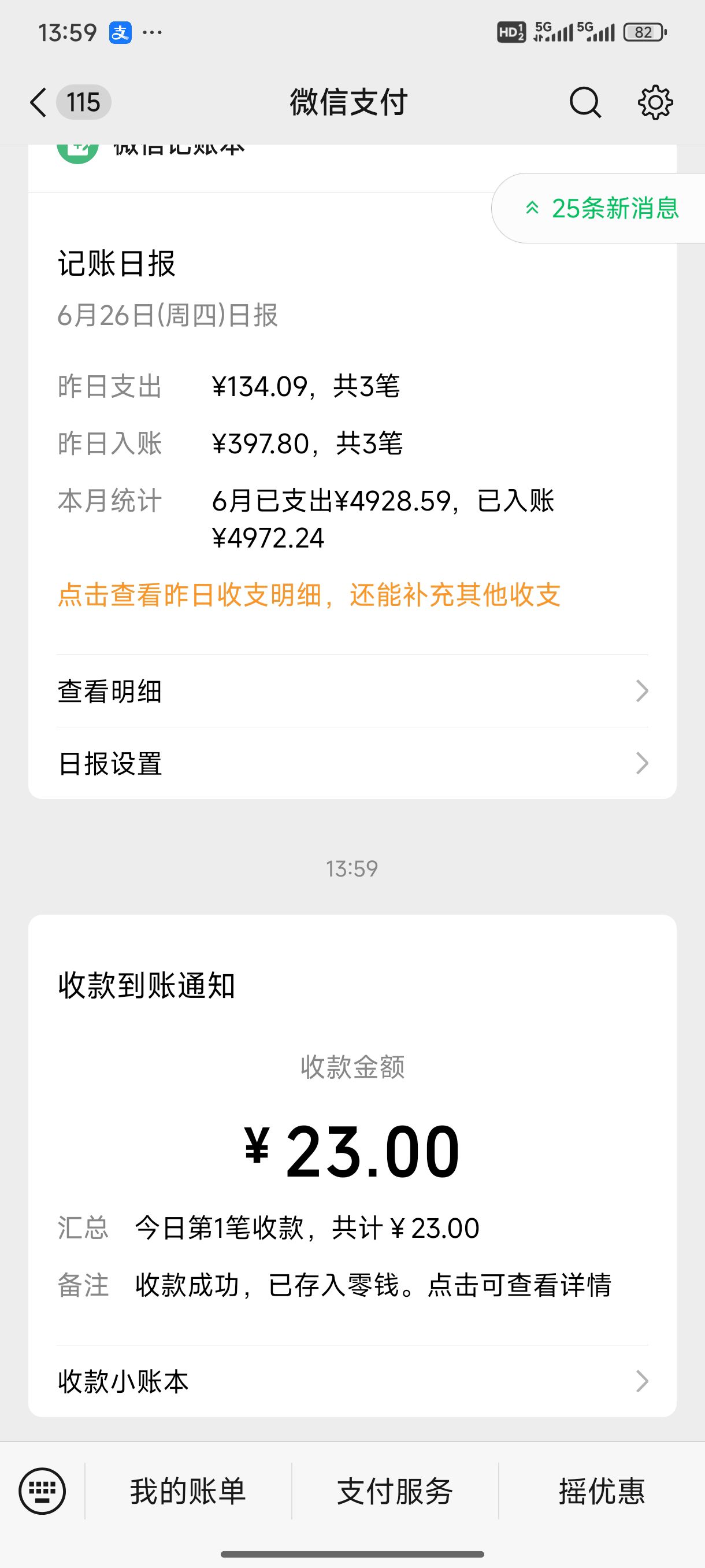This screenshot has height=1568, width=705.
Task: Open the orange 点击查看昨日收支明细 link
Action: [x=309, y=595]
